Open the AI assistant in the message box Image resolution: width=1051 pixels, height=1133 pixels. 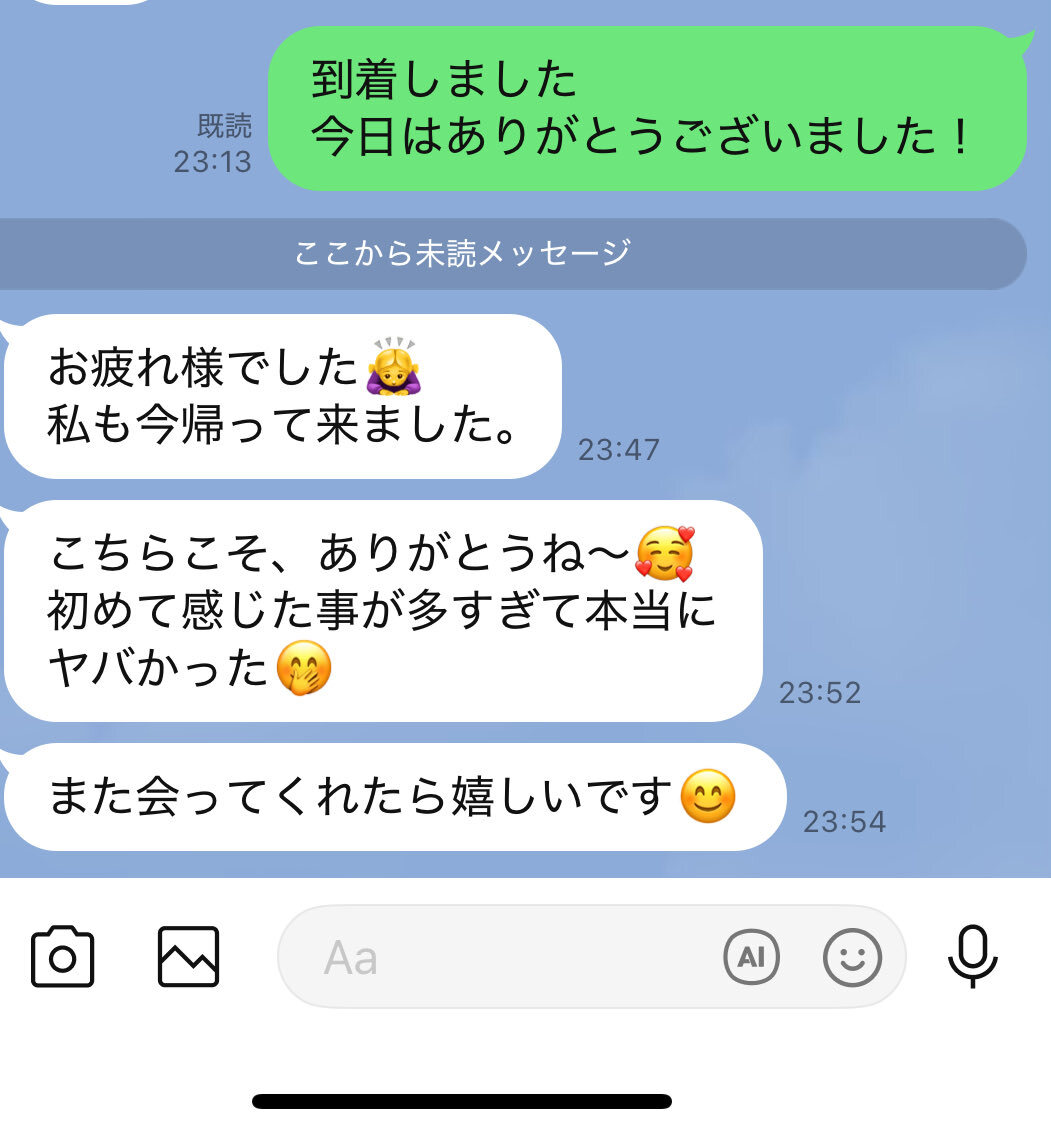pos(751,957)
